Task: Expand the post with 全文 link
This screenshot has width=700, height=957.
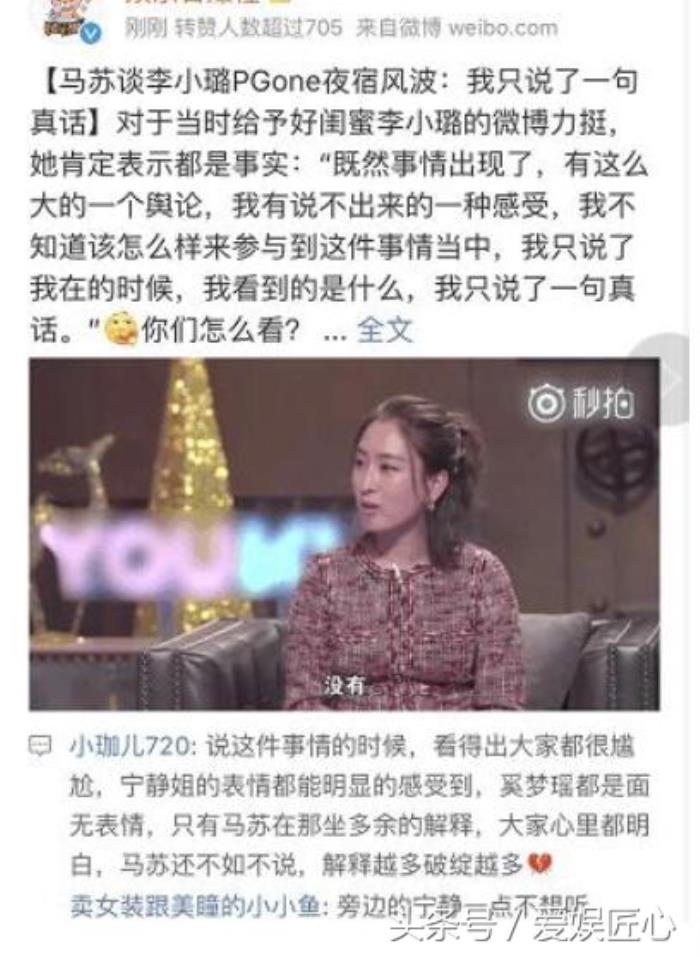Action: point(384,331)
